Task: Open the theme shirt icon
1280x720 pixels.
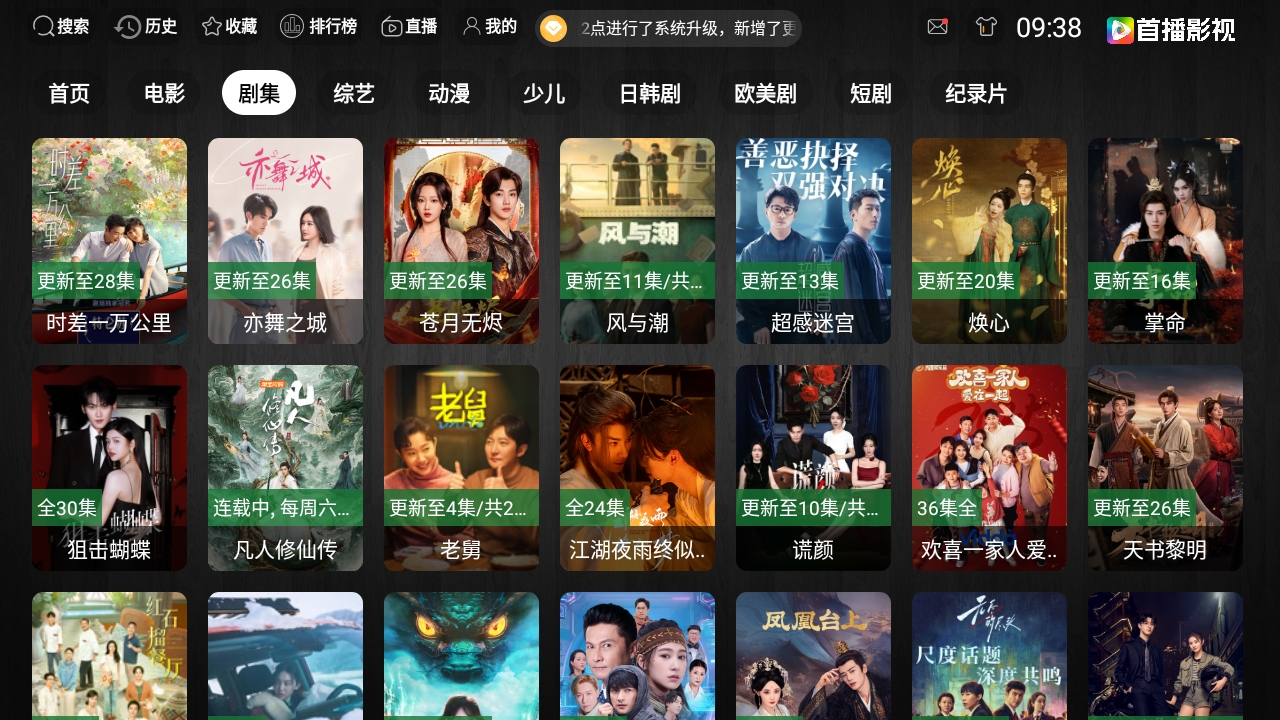Action: [987, 28]
